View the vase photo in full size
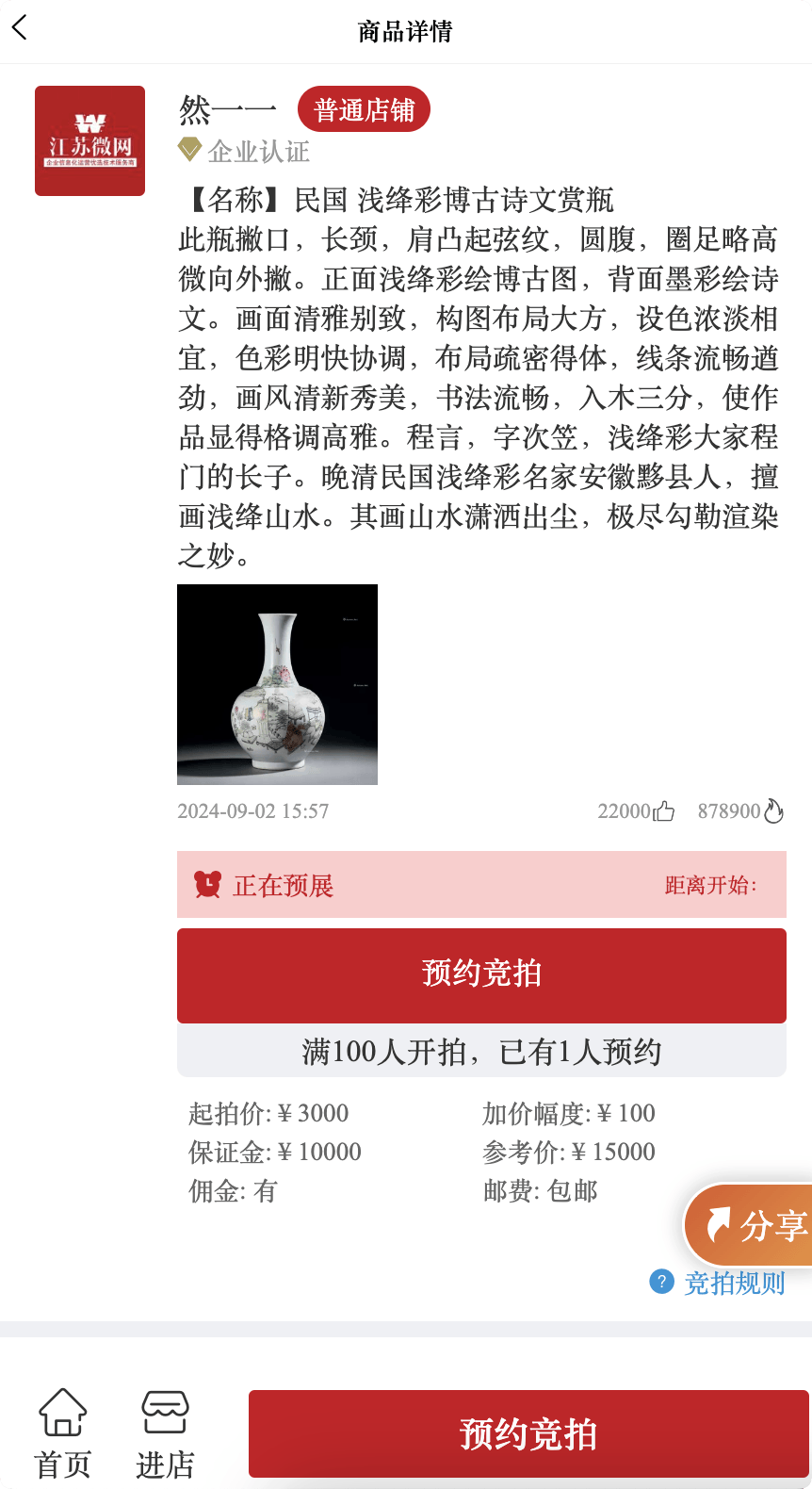The image size is (812, 1489). [x=277, y=684]
